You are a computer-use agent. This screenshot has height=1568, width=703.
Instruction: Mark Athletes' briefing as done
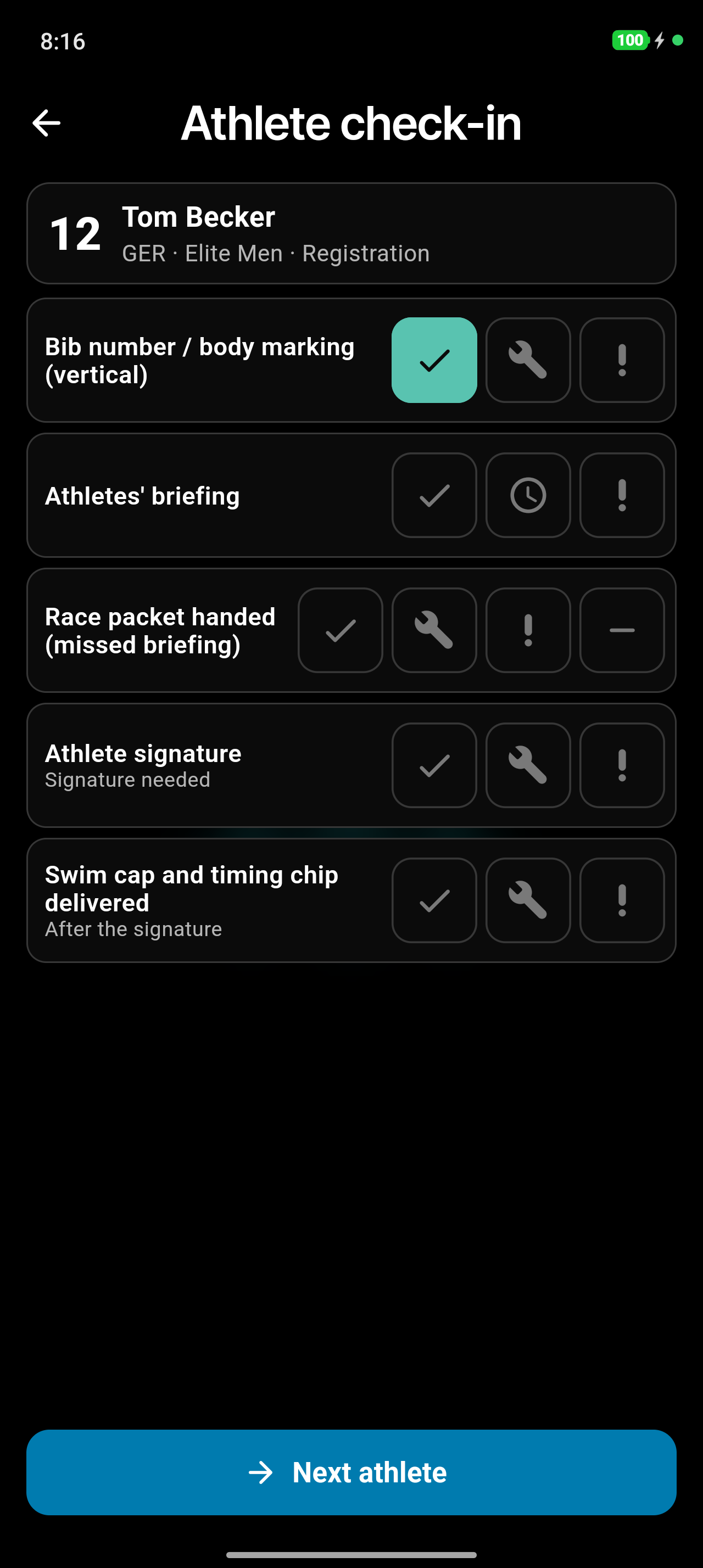(434, 495)
